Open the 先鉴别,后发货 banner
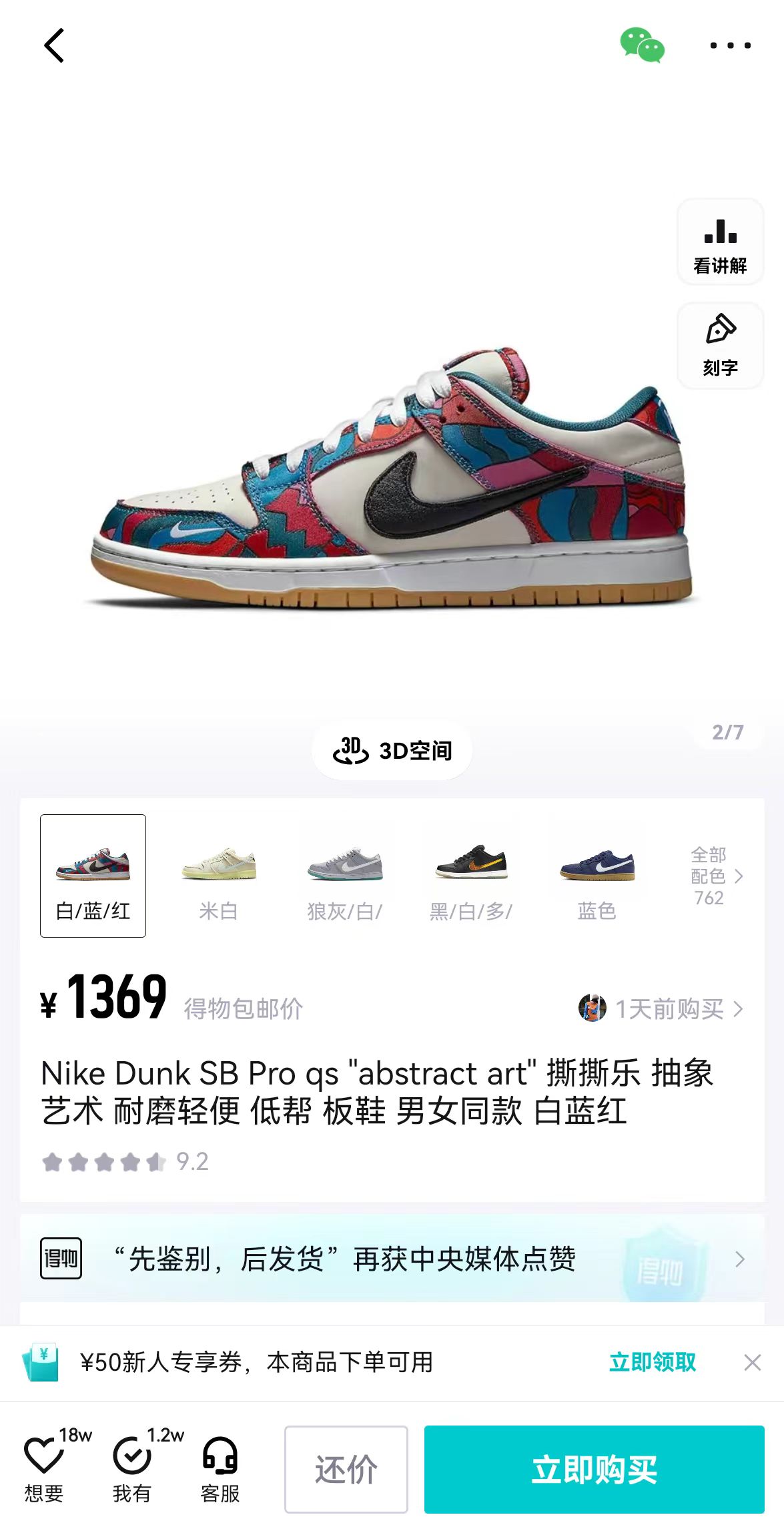 pos(392,1259)
